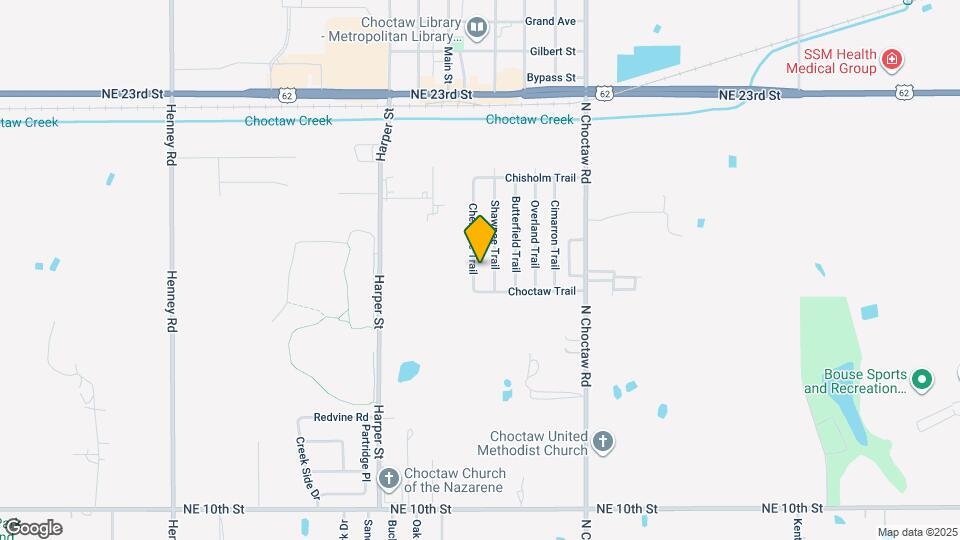Tap the orange location marker

(481, 239)
